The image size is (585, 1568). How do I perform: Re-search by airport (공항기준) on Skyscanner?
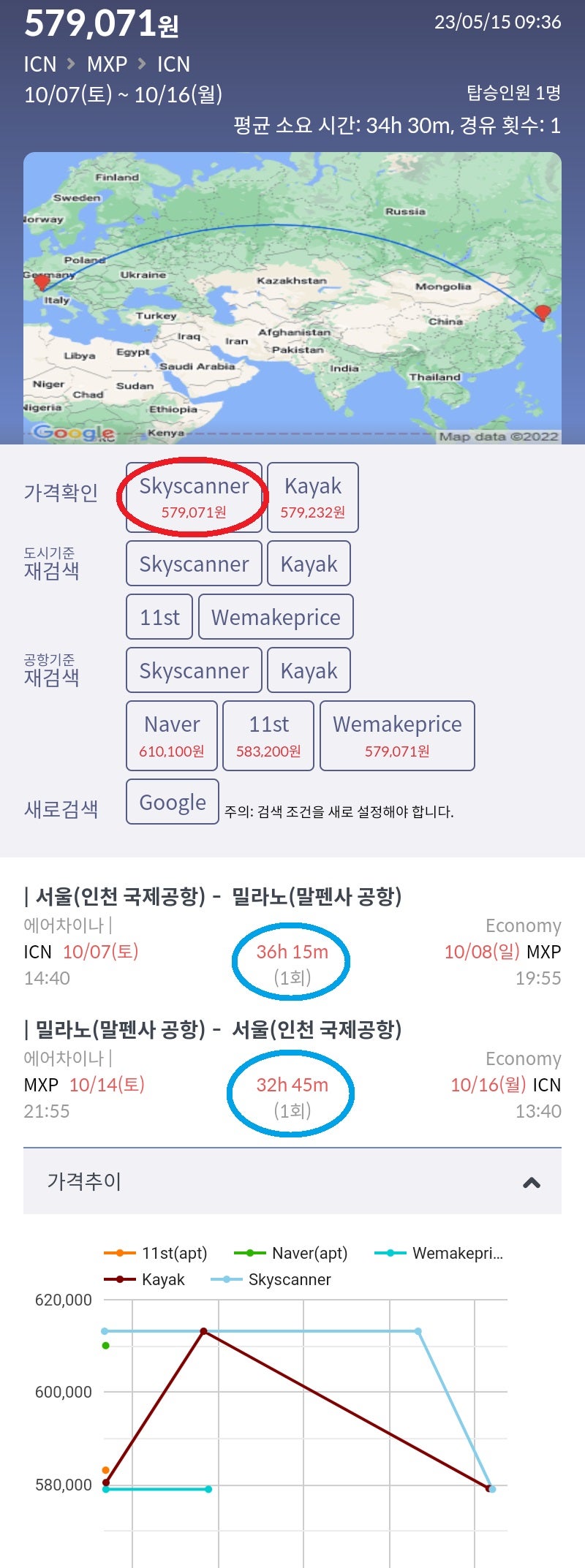tap(194, 670)
